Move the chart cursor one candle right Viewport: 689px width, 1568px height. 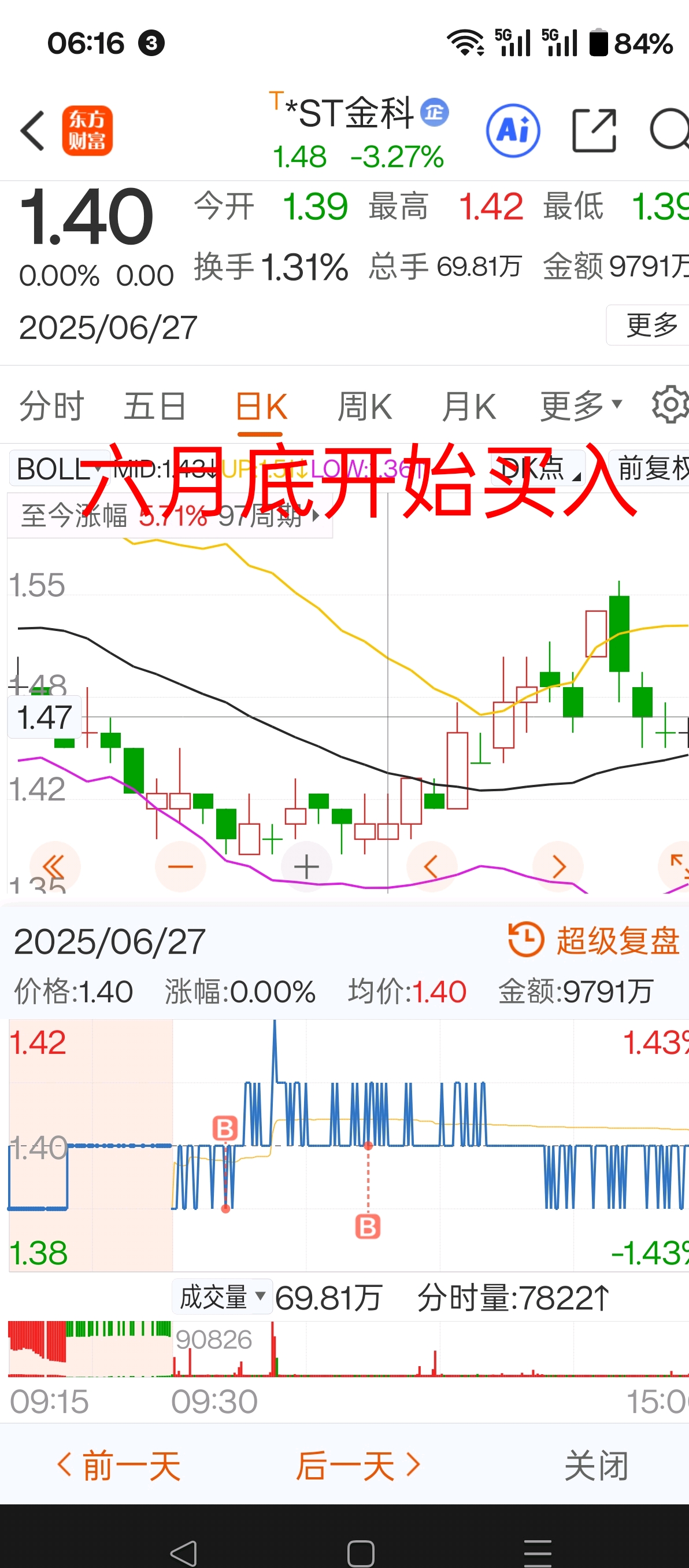[558, 866]
